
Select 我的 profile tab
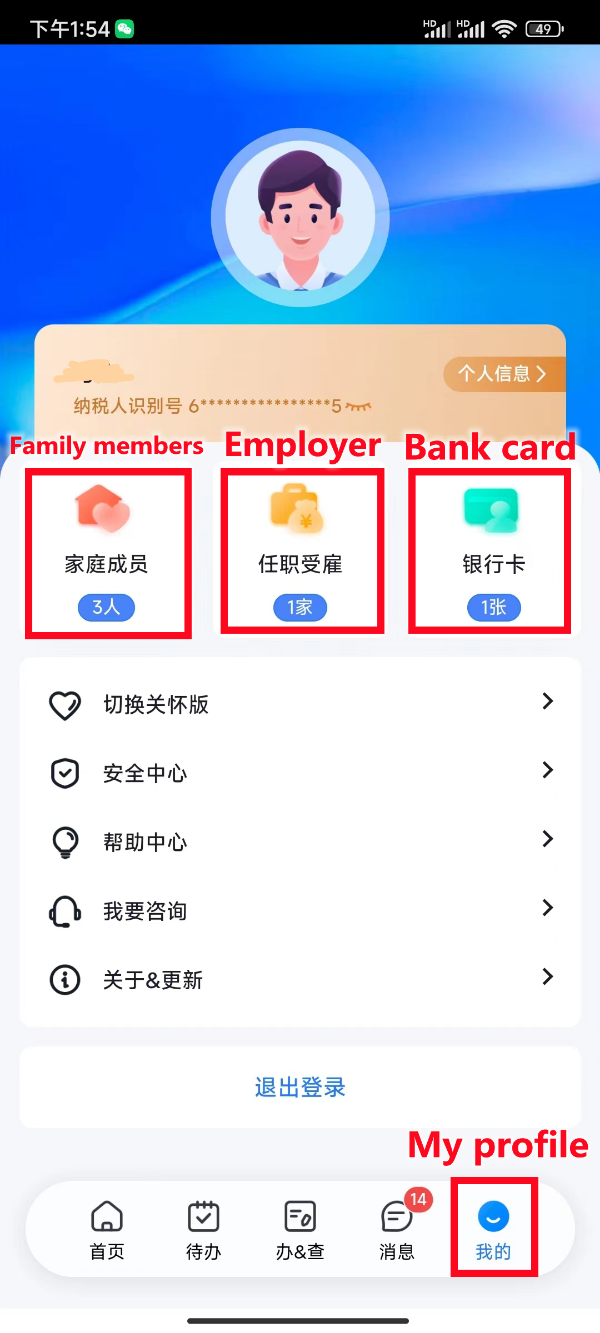tap(493, 1230)
